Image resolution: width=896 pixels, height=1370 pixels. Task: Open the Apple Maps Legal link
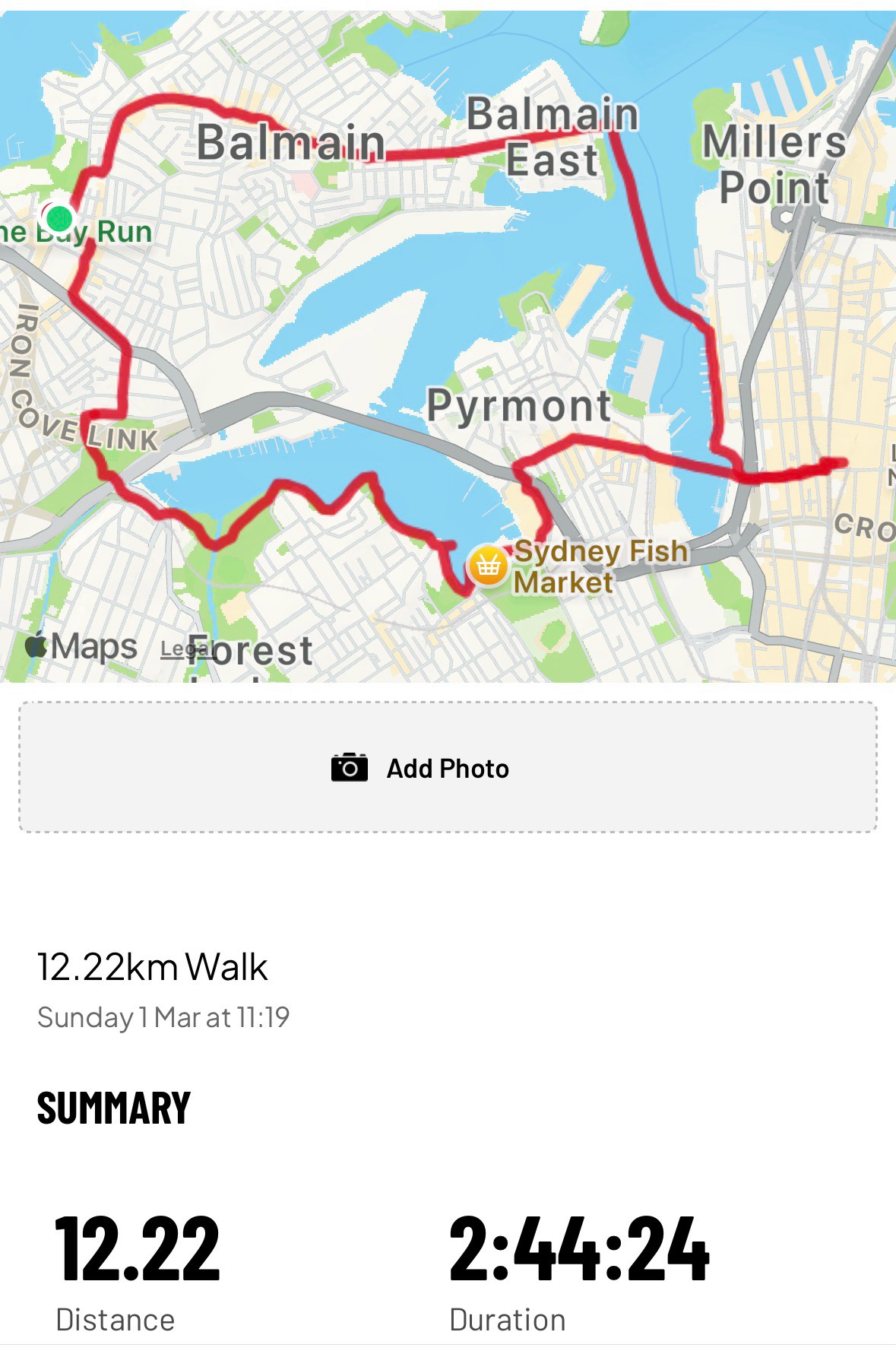(177, 650)
